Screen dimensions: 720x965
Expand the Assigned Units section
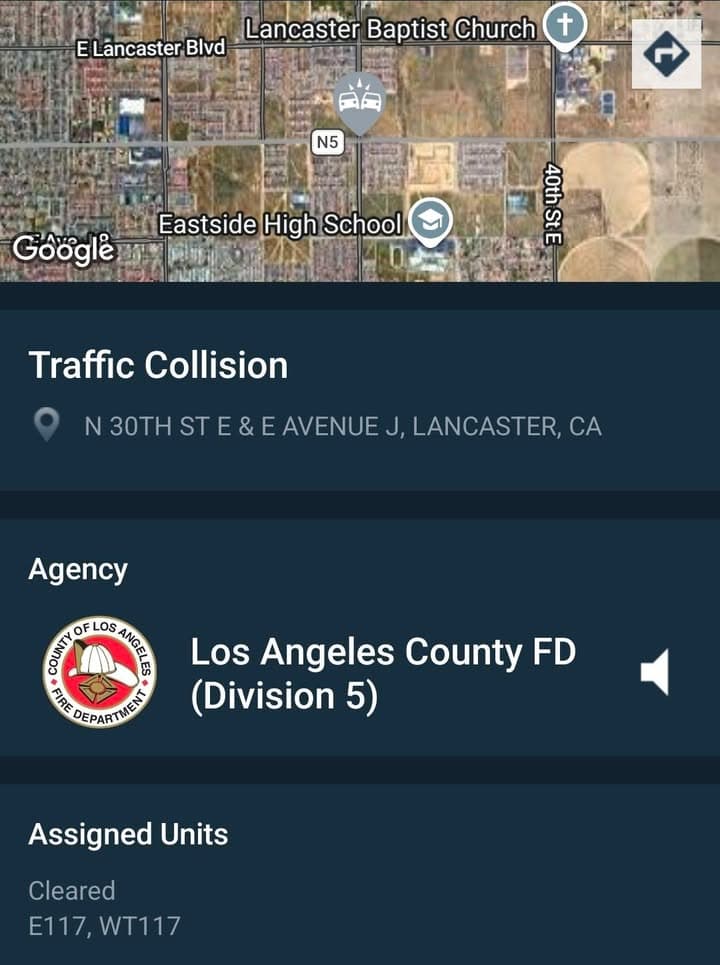128,834
